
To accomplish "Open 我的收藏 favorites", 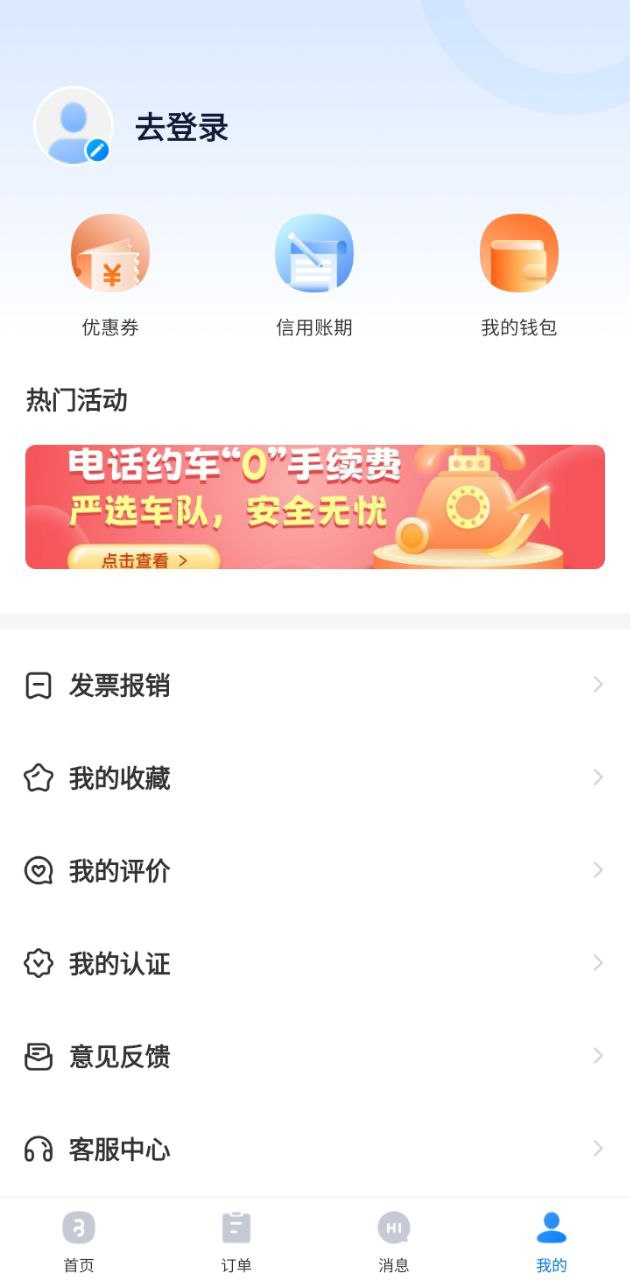I will (x=315, y=778).
